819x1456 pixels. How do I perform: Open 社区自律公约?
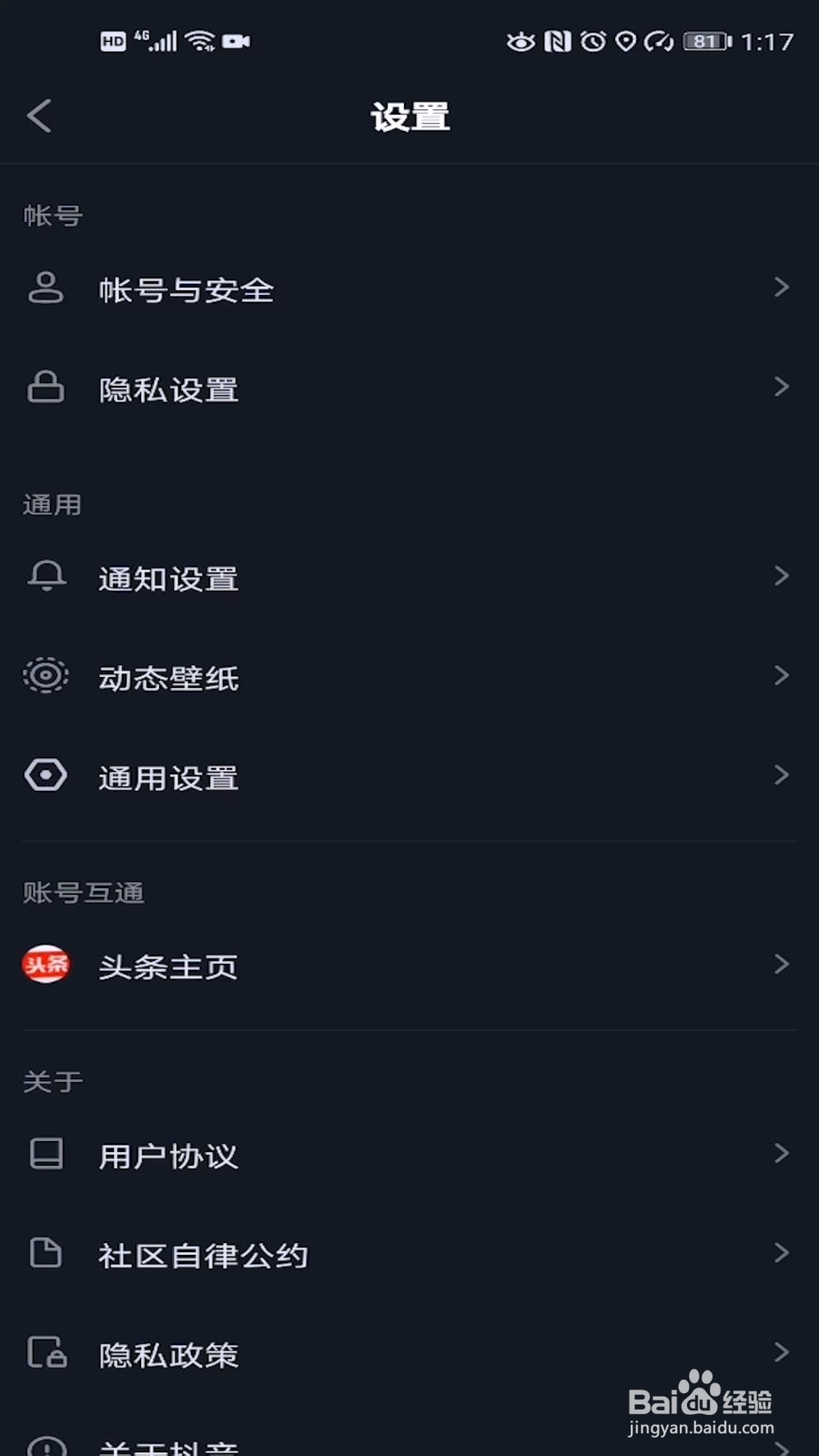pyautogui.click(x=409, y=1254)
